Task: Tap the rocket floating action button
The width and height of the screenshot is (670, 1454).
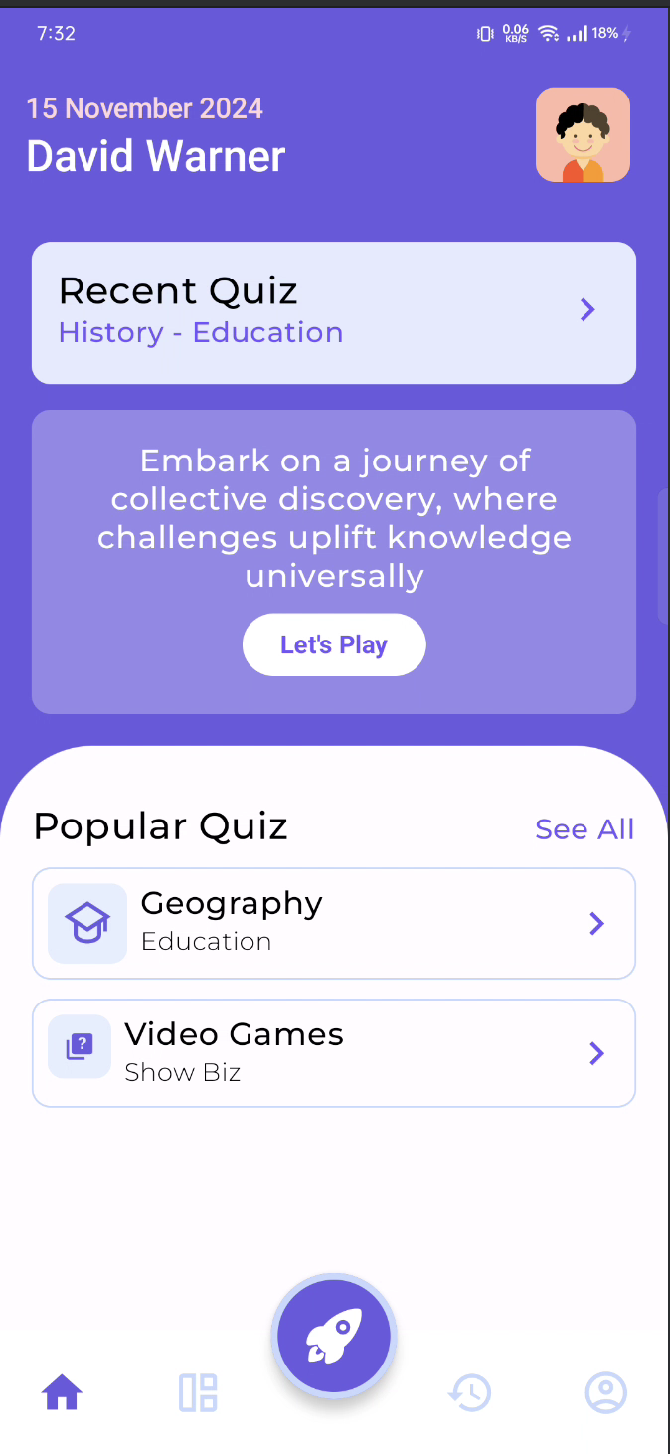Action: (334, 1336)
